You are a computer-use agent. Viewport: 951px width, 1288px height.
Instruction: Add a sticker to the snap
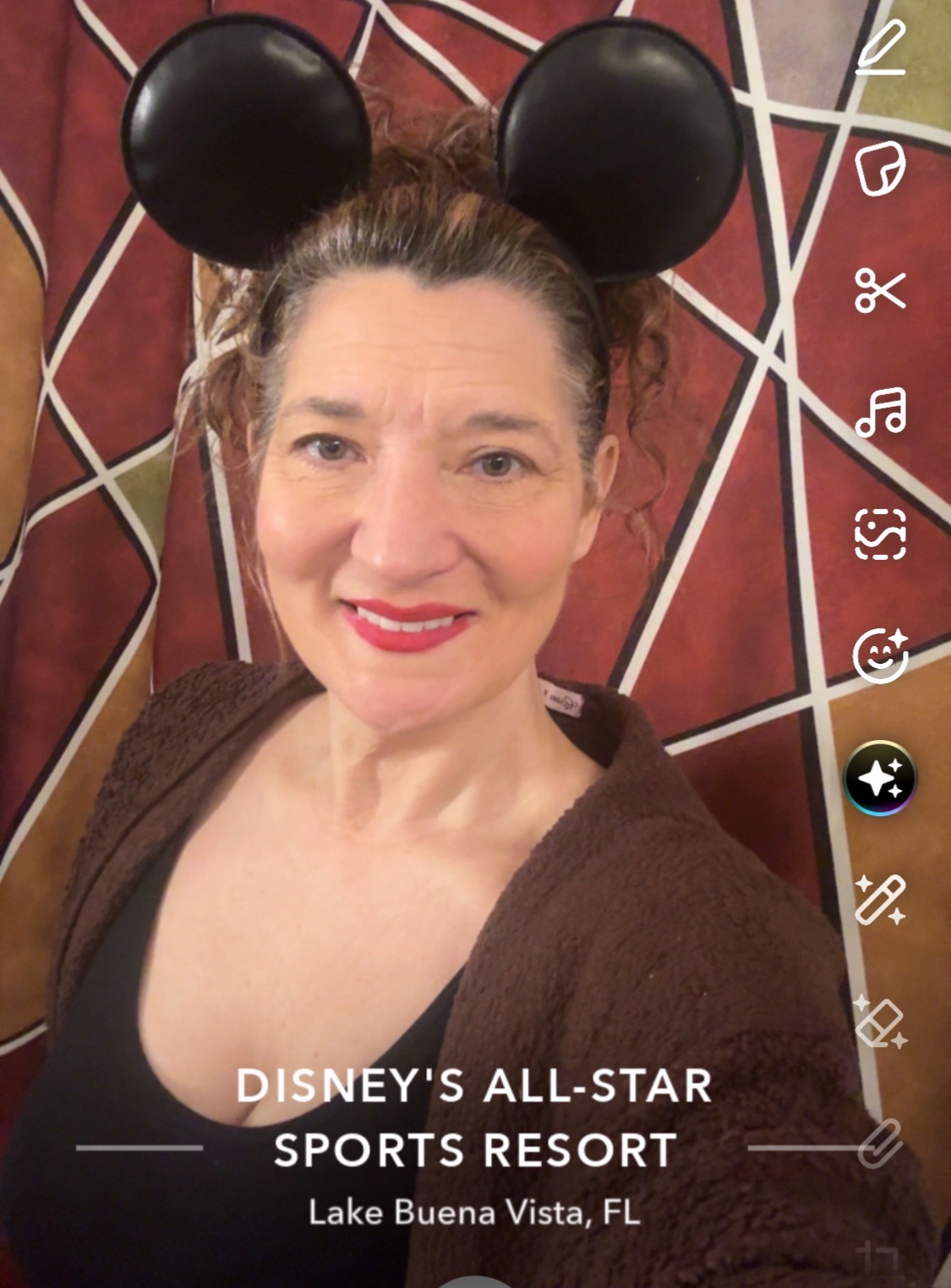[x=881, y=168]
